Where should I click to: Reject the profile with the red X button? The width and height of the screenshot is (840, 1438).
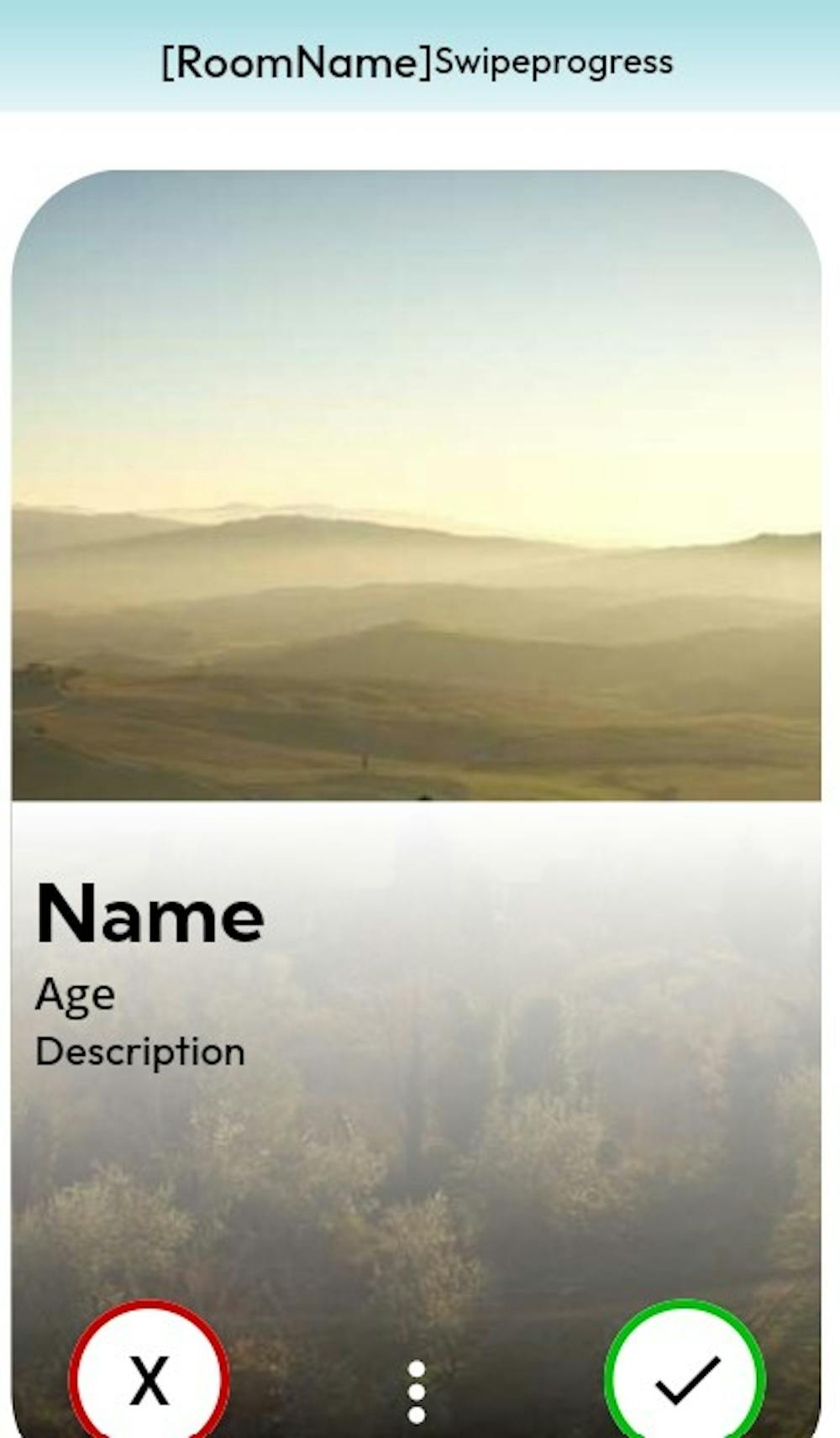149,1378
